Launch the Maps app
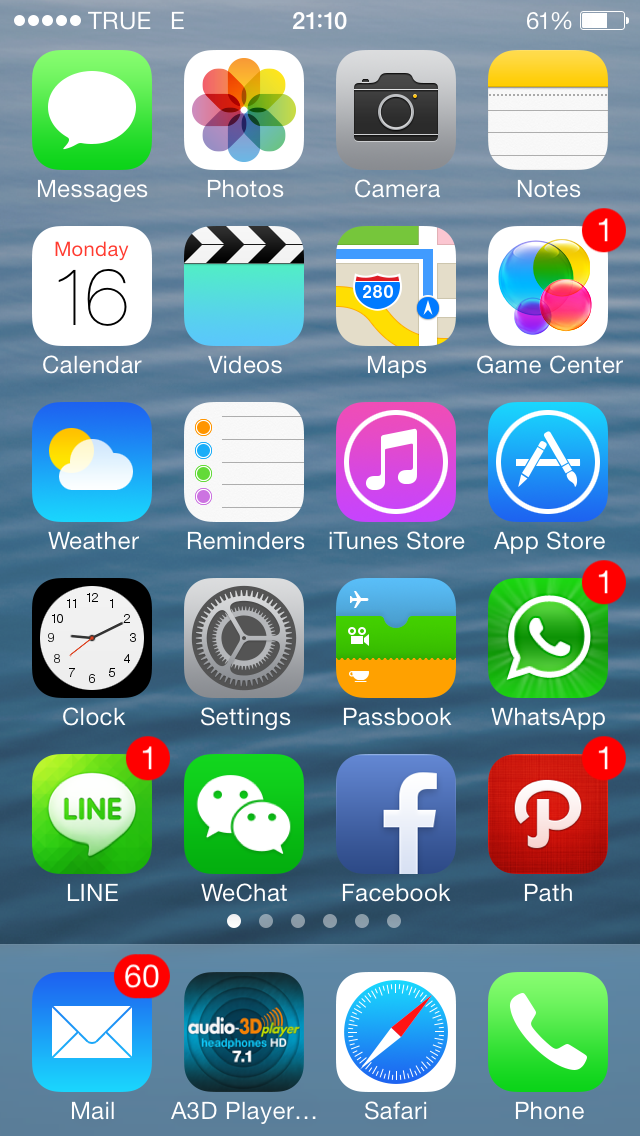 click(x=396, y=286)
